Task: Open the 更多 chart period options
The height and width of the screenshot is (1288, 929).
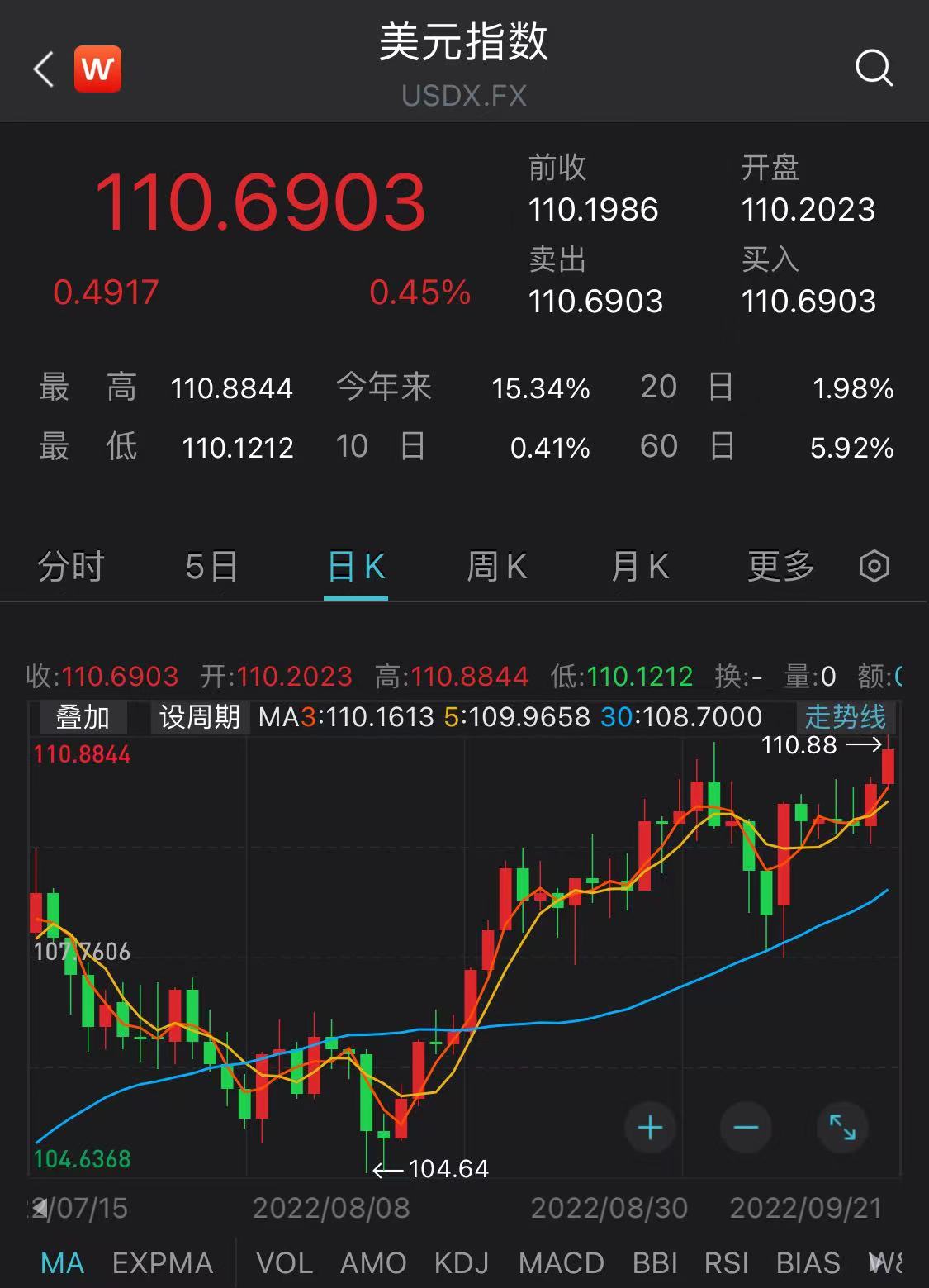Action: point(780,567)
